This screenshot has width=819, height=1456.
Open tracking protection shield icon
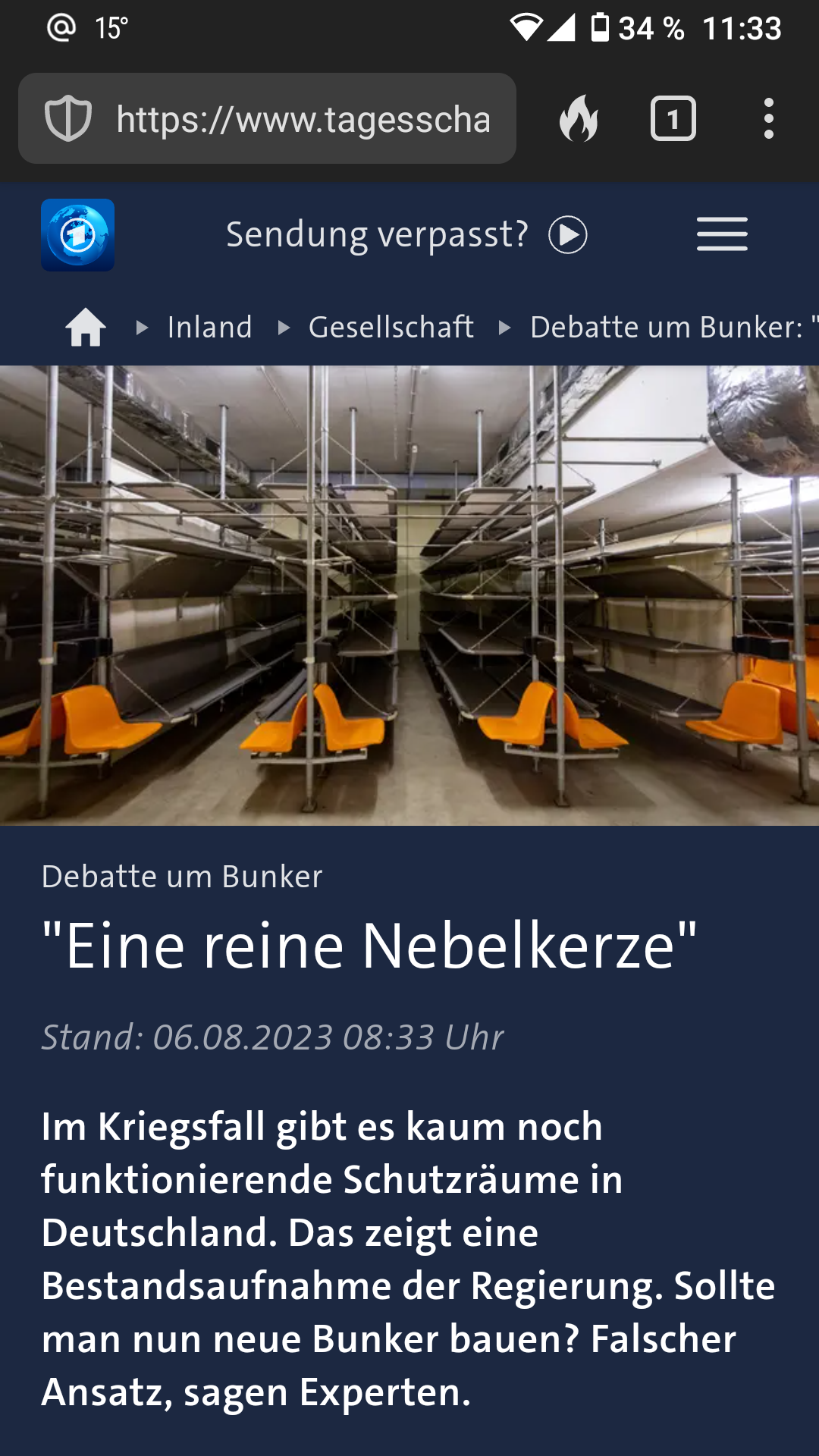pyautogui.click(x=68, y=119)
